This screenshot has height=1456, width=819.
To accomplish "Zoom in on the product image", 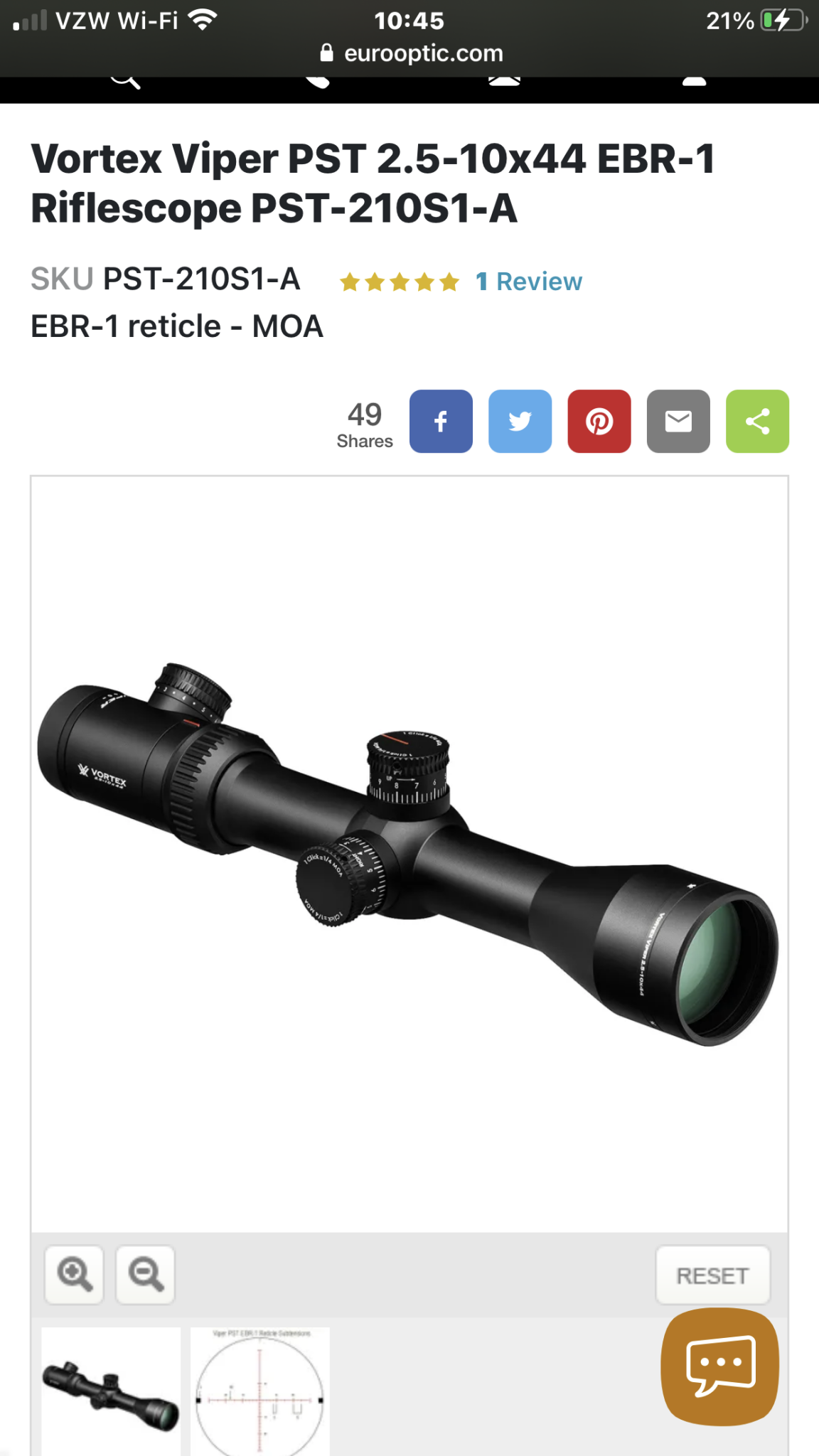I will pos(75,1275).
